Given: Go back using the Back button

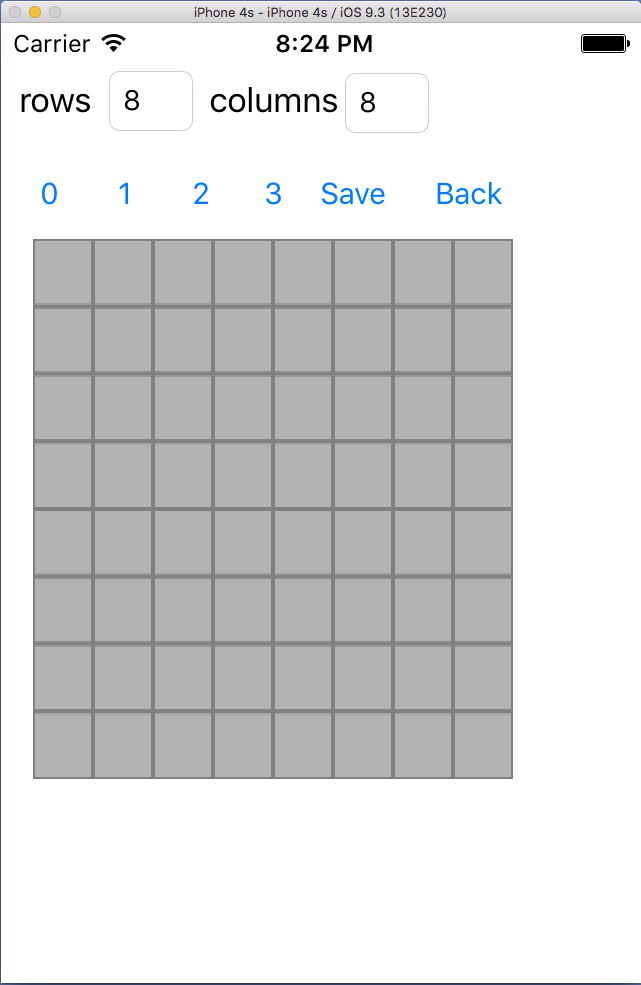Looking at the screenshot, I should 468,194.
